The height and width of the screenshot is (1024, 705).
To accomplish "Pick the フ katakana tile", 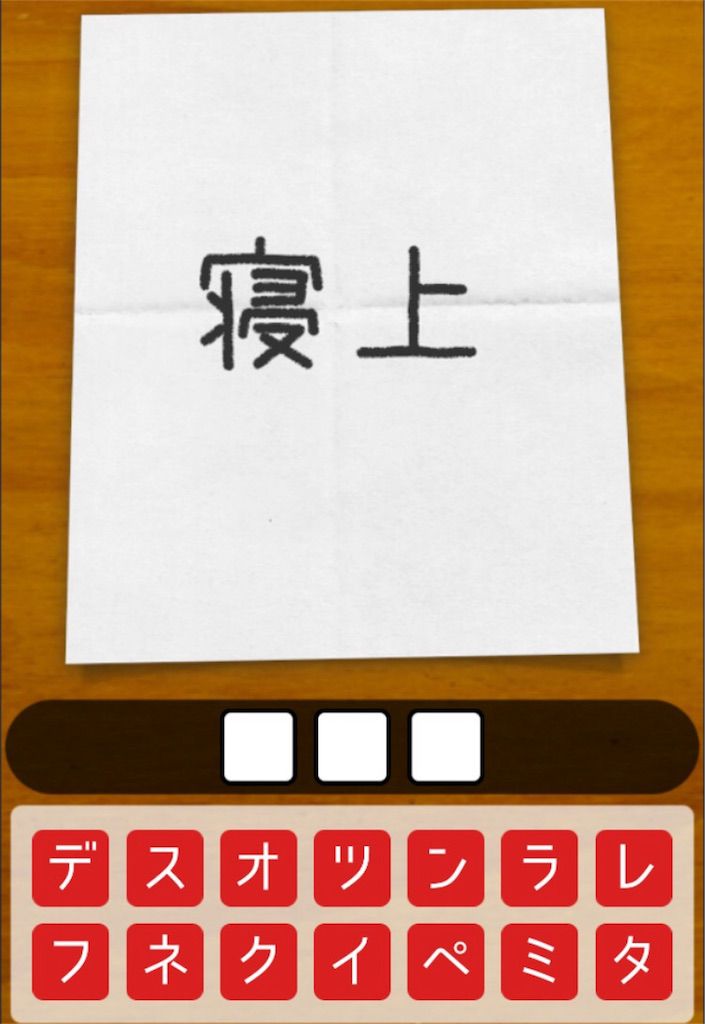I will coord(70,961).
